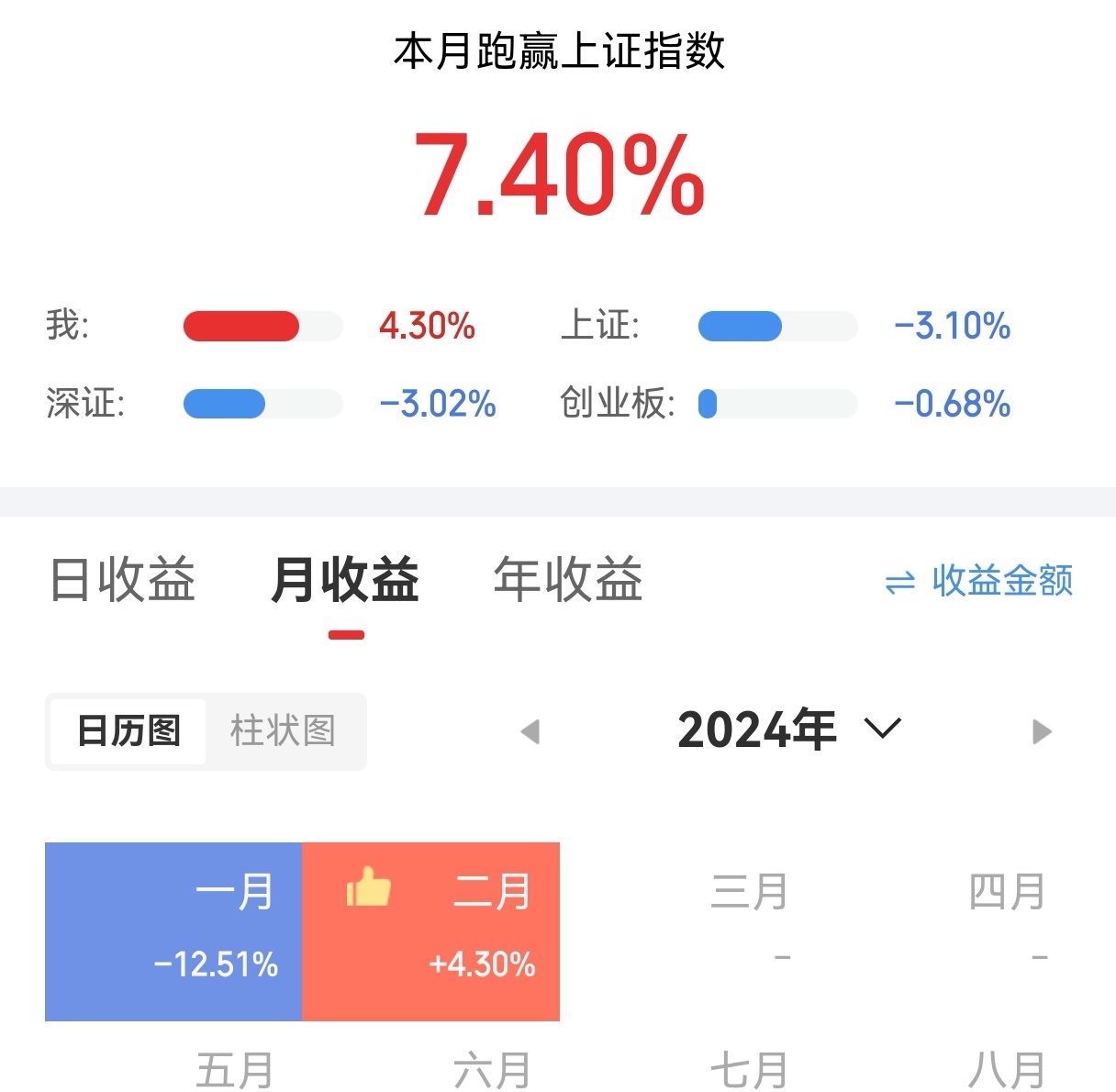Select the 日历图 view
Viewport: 1116px width, 1092px height.
coord(128,731)
